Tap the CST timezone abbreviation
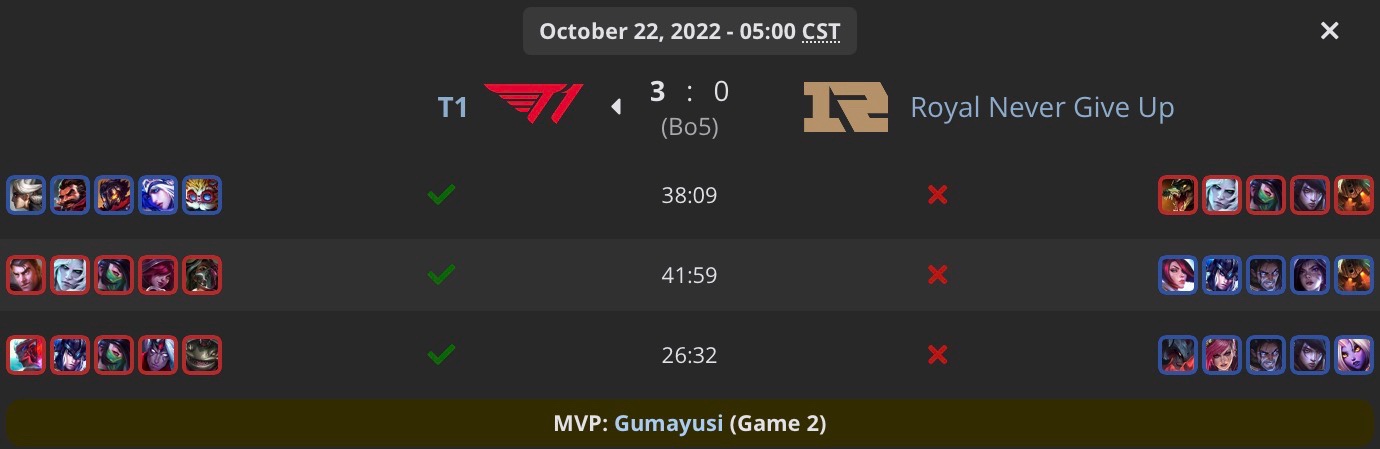The image size is (1380, 449). click(x=820, y=31)
